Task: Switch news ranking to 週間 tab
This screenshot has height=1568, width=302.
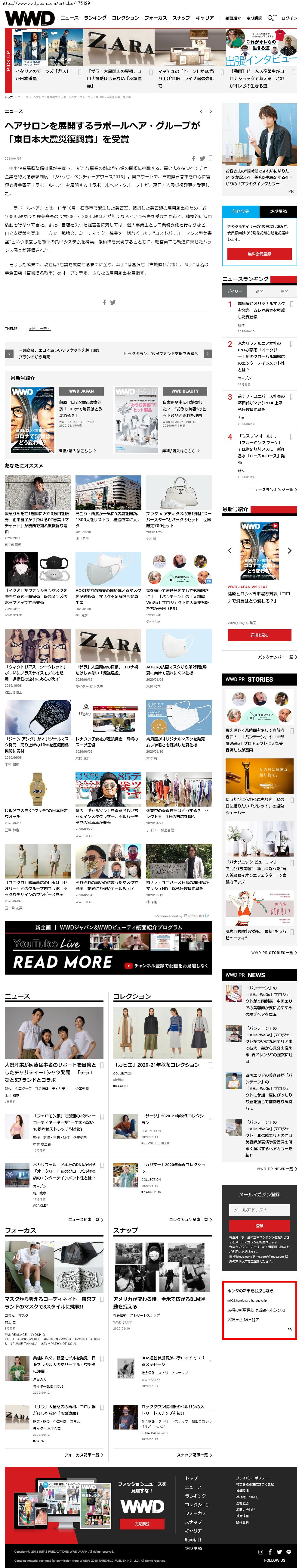Action: click(260, 291)
